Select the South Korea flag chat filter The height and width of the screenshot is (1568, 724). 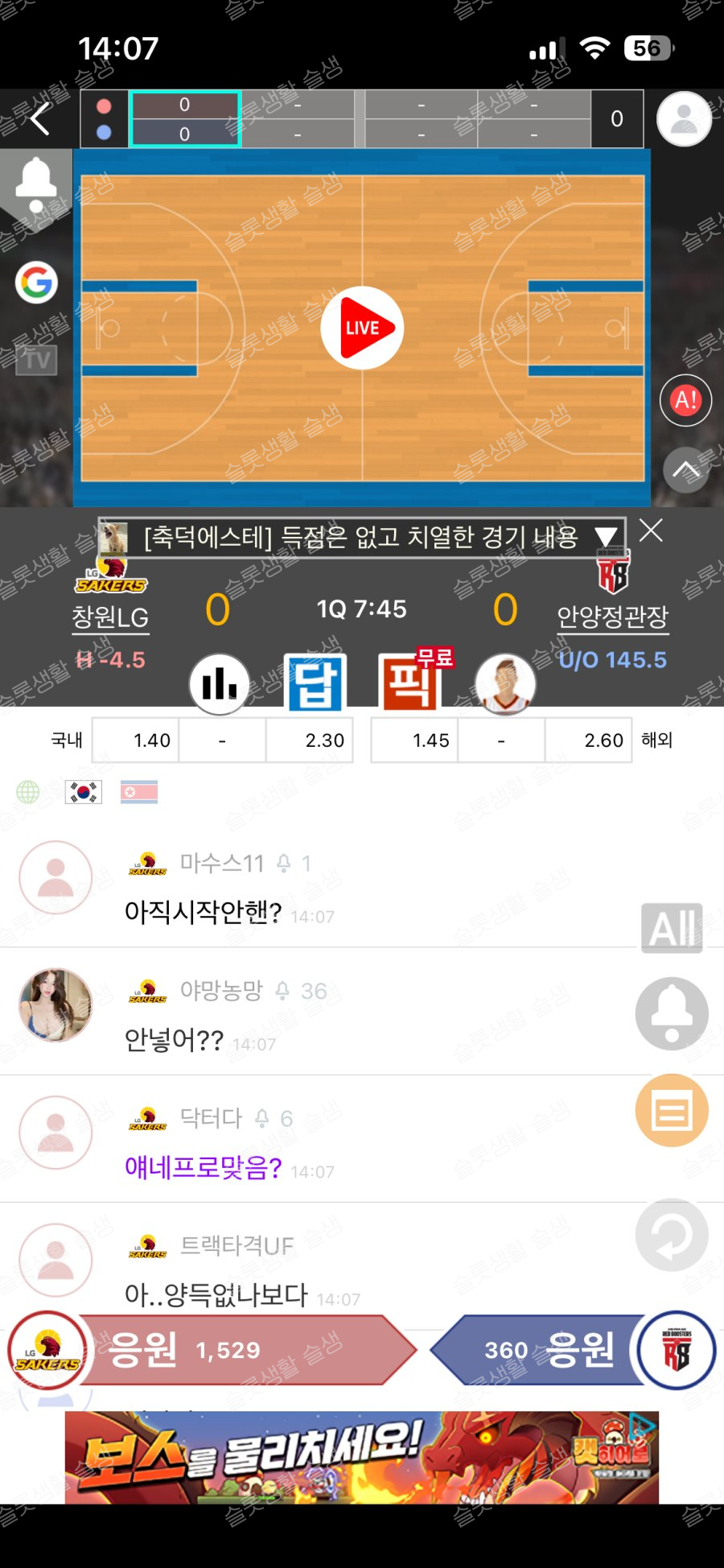[84, 792]
